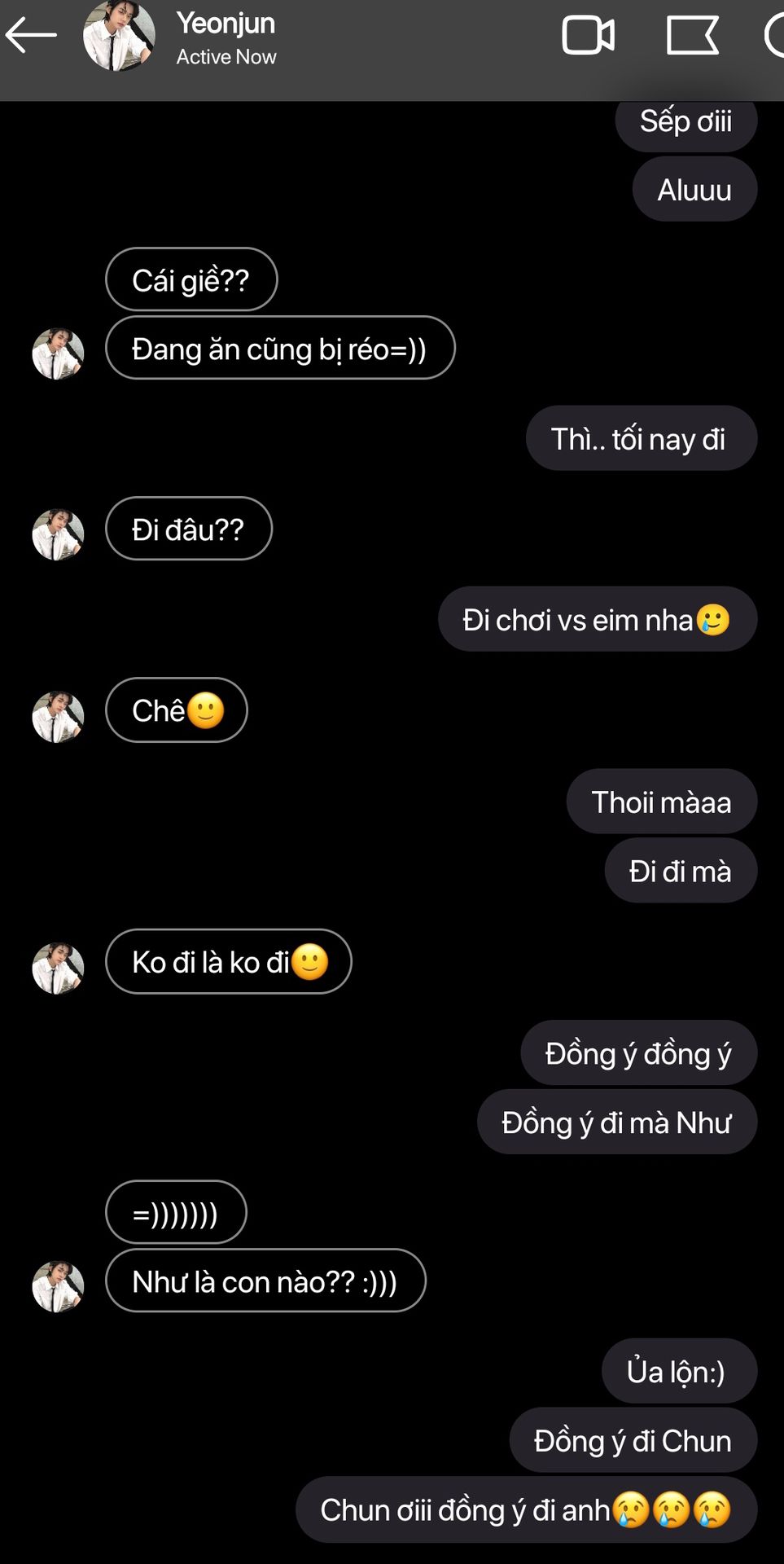Tap the flag icon in header
The image size is (784, 1564).
692,36
